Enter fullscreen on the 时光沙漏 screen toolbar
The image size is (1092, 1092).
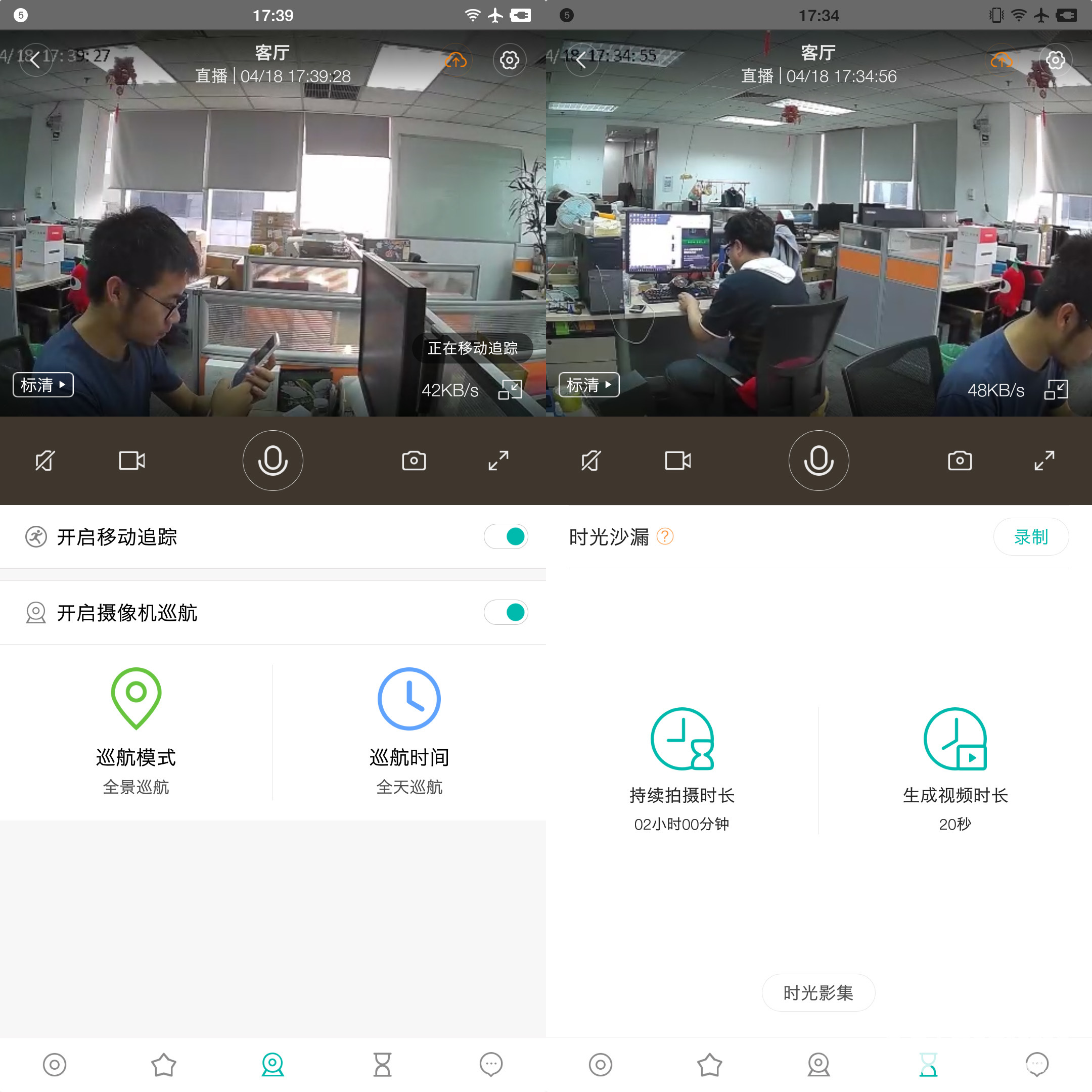pos(1044,461)
